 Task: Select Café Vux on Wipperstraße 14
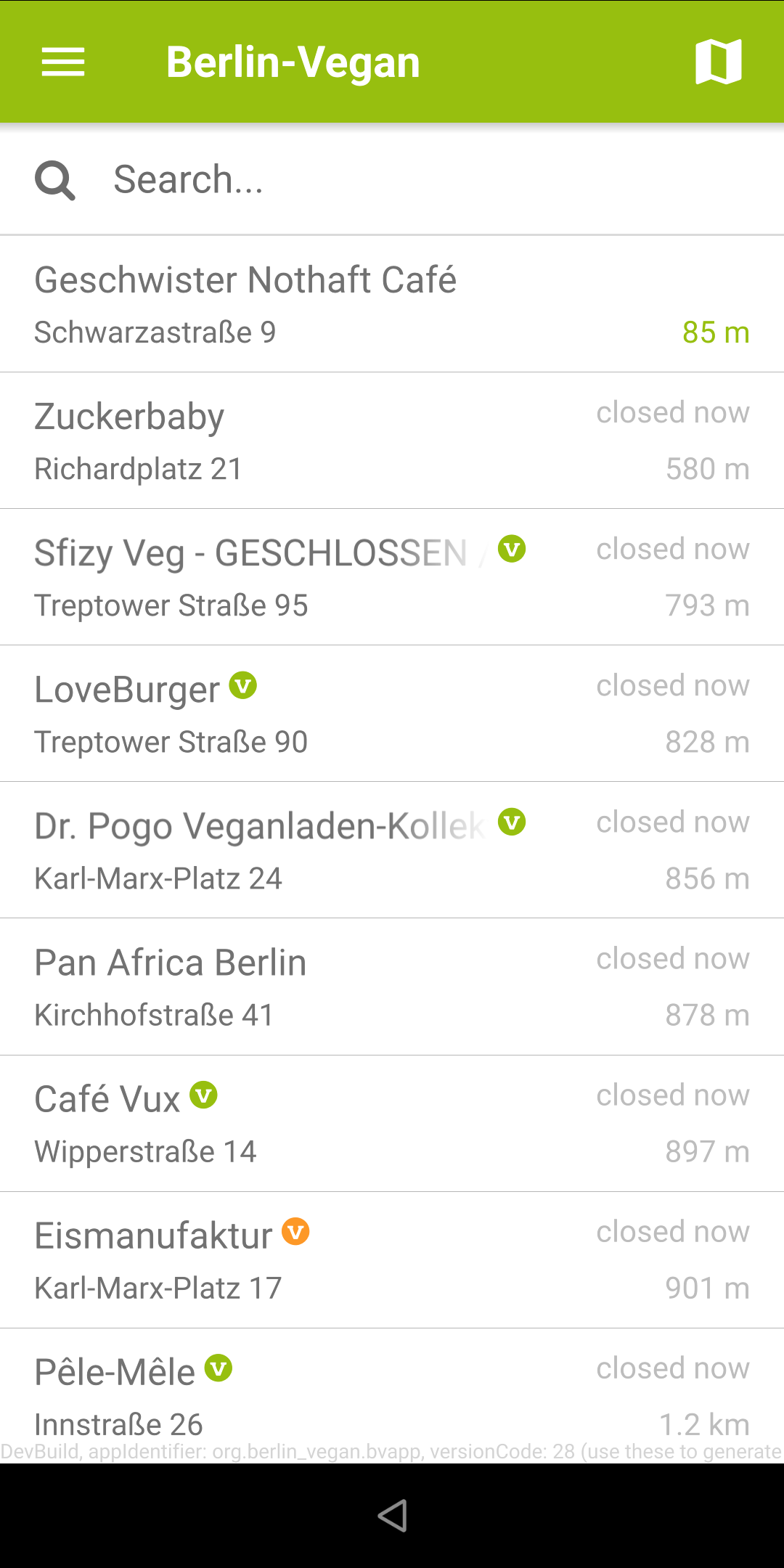(x=392, y=1123)
